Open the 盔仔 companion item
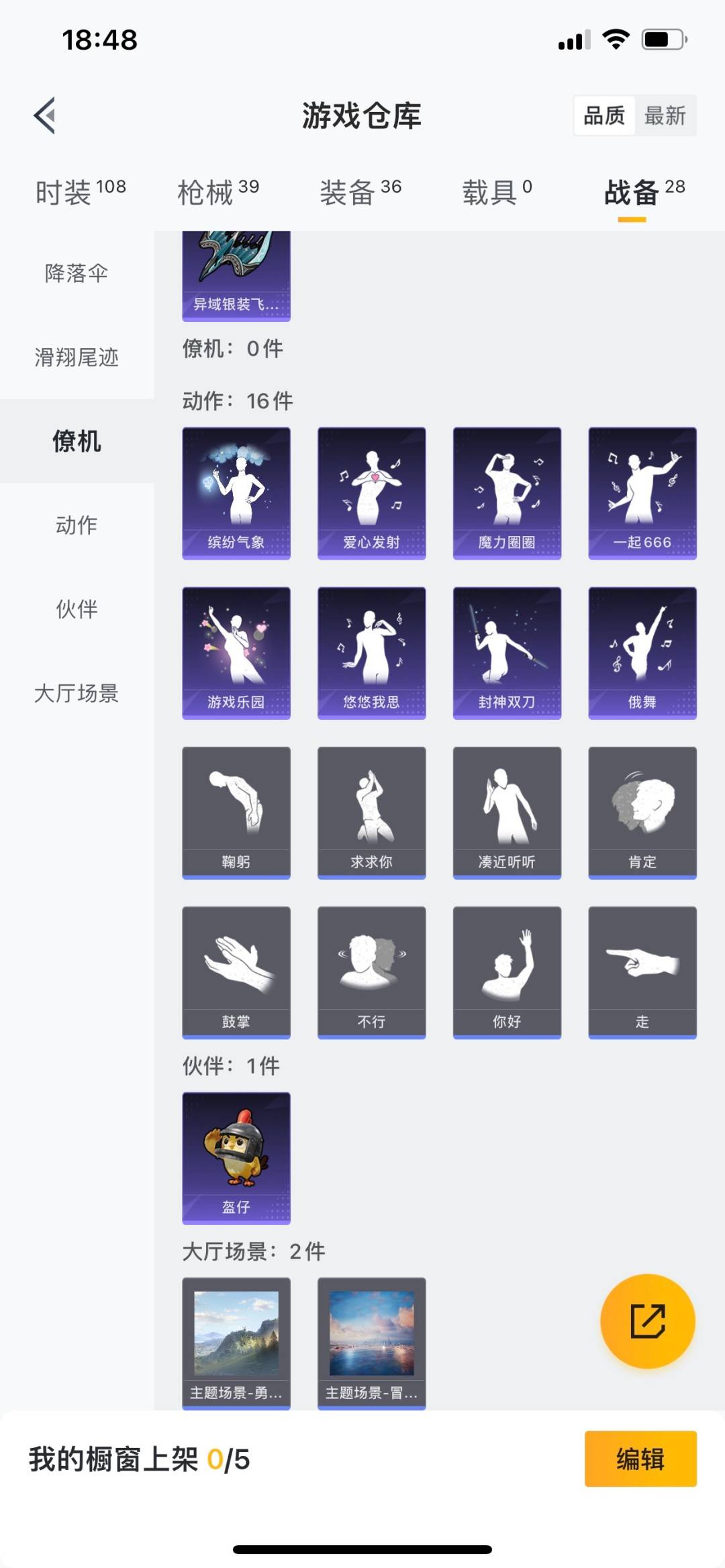This screenshot has height=1568, width=725. 236,1157
